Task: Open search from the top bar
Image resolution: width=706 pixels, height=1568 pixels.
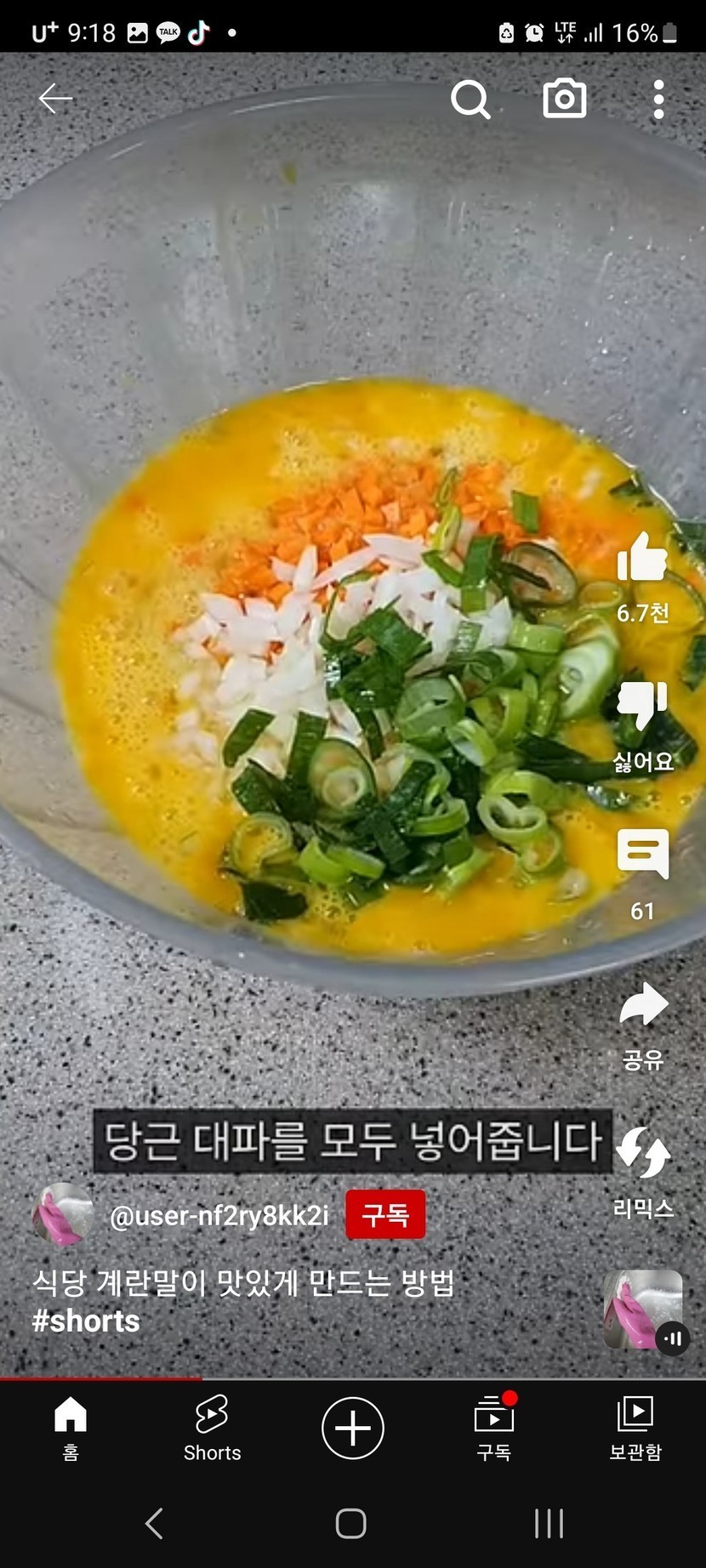Action: (470, 99)
